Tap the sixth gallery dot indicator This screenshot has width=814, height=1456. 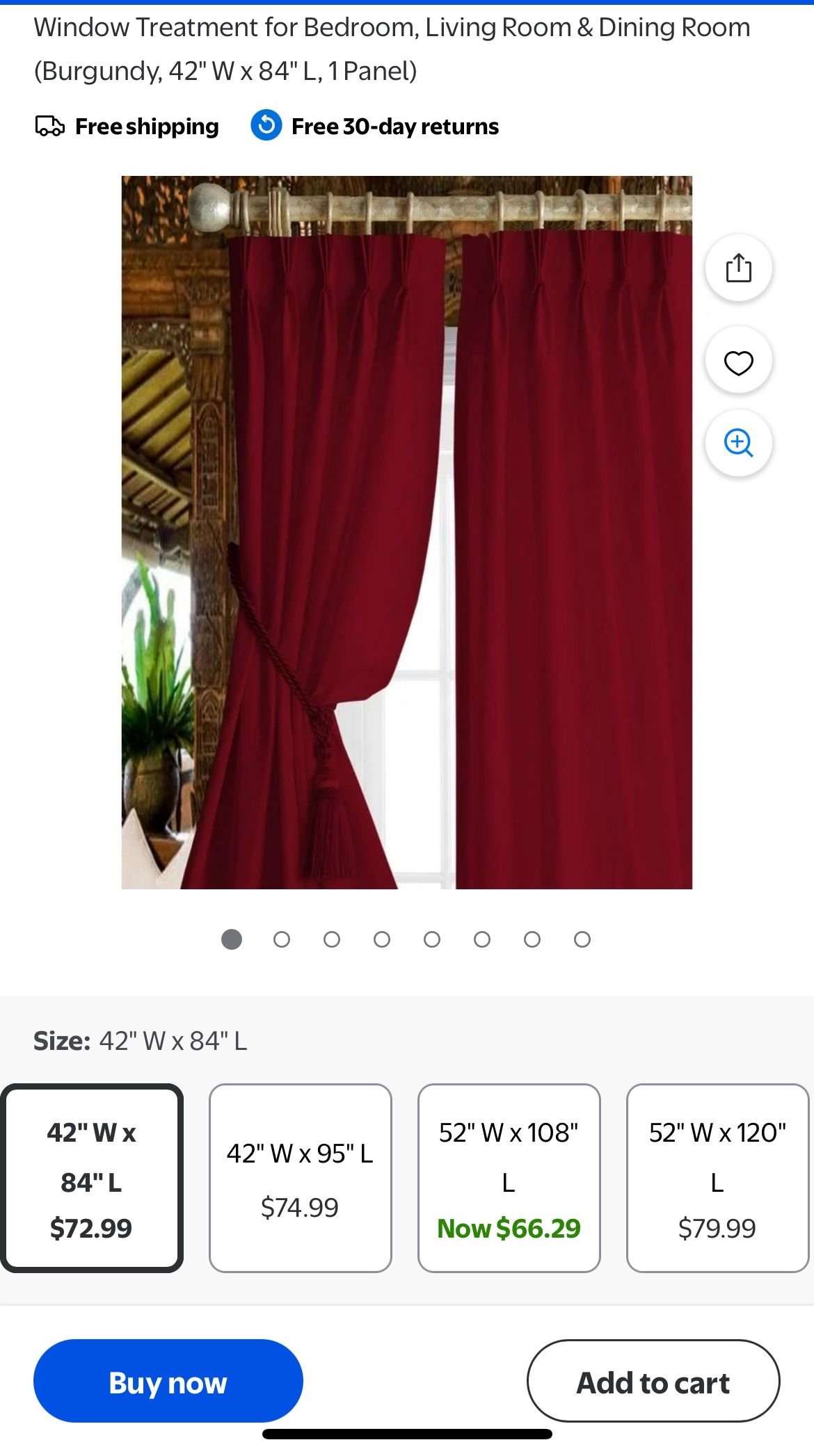pos(481,939)
